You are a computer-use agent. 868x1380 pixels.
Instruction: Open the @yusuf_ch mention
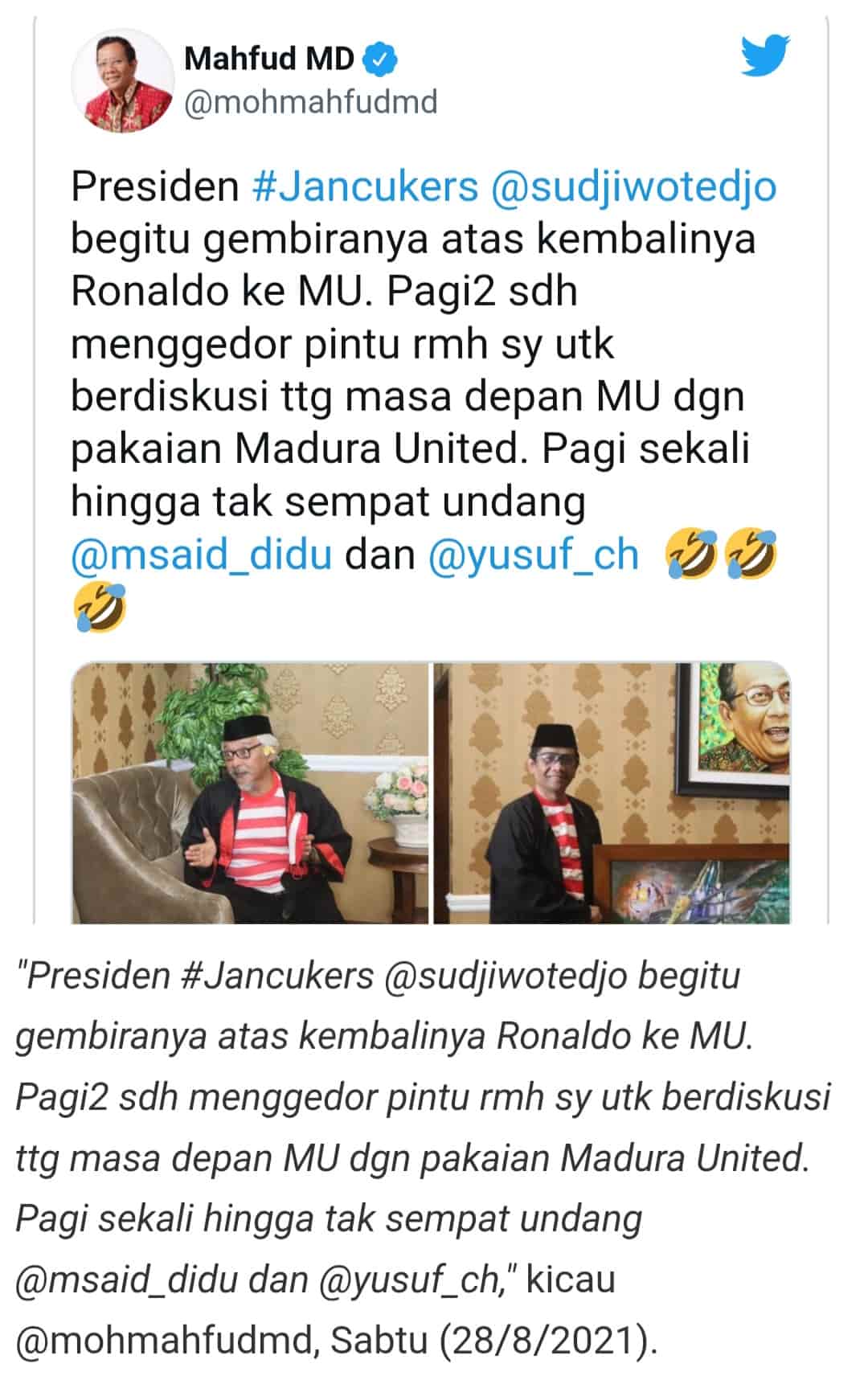coord(534,555)
